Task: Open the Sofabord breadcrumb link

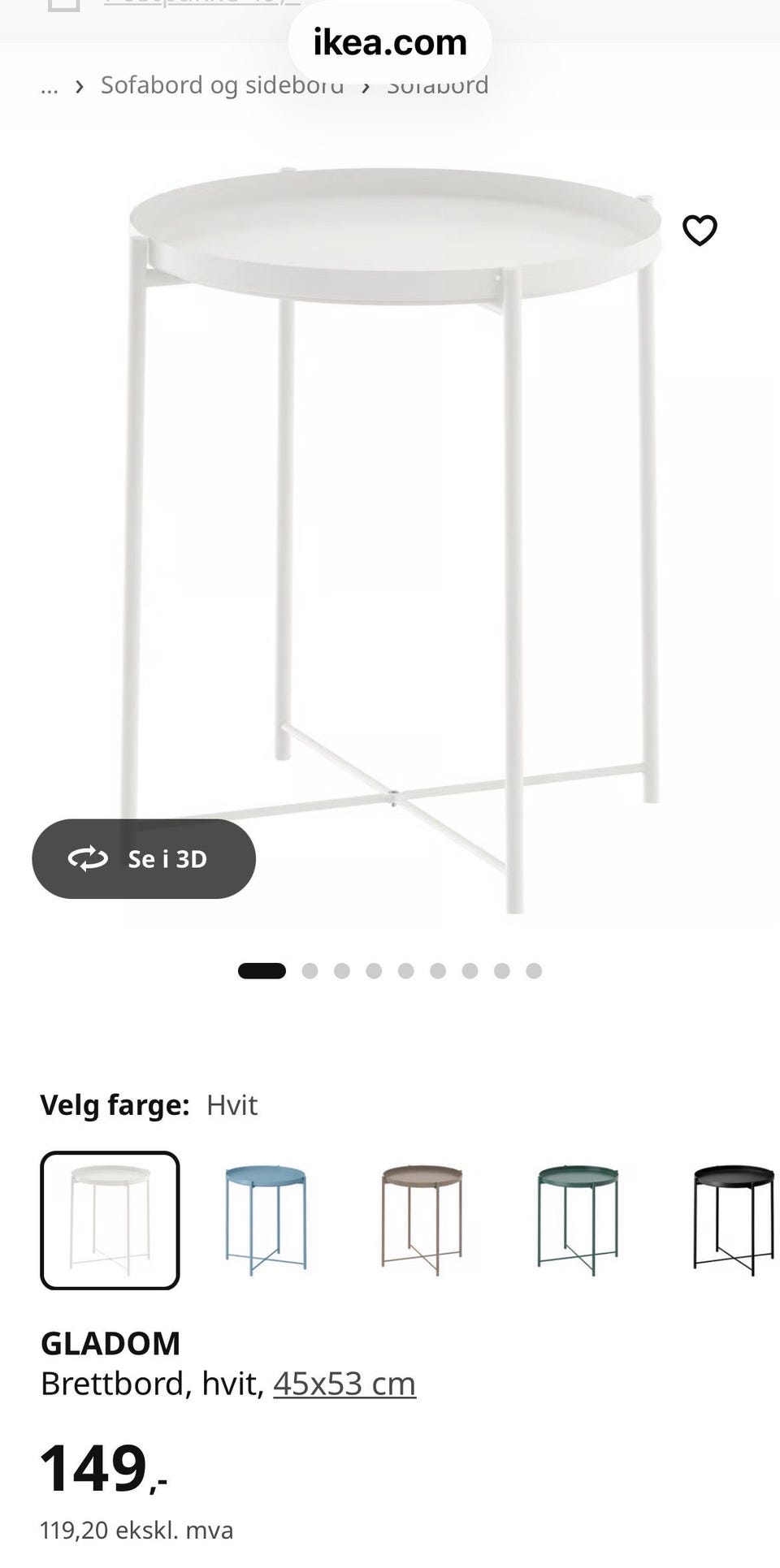Action: click(x=437, y=85)
